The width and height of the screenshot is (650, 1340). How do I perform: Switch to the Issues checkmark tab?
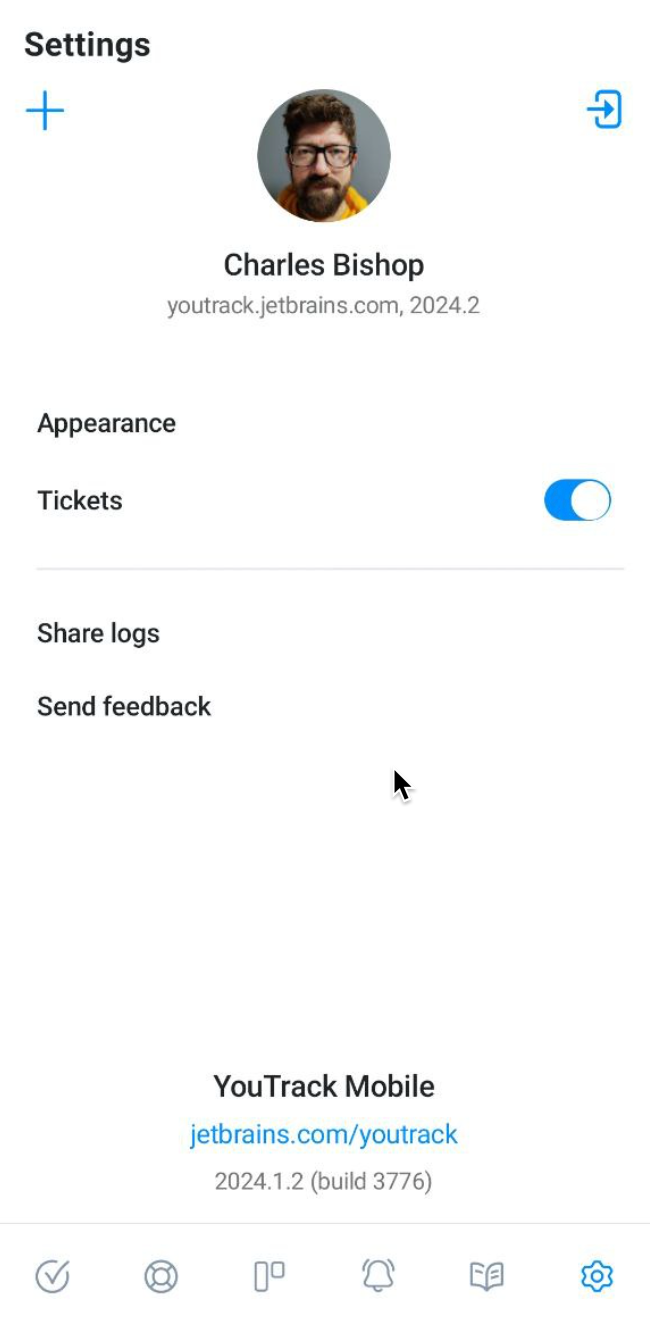[x=52, y=1276]
